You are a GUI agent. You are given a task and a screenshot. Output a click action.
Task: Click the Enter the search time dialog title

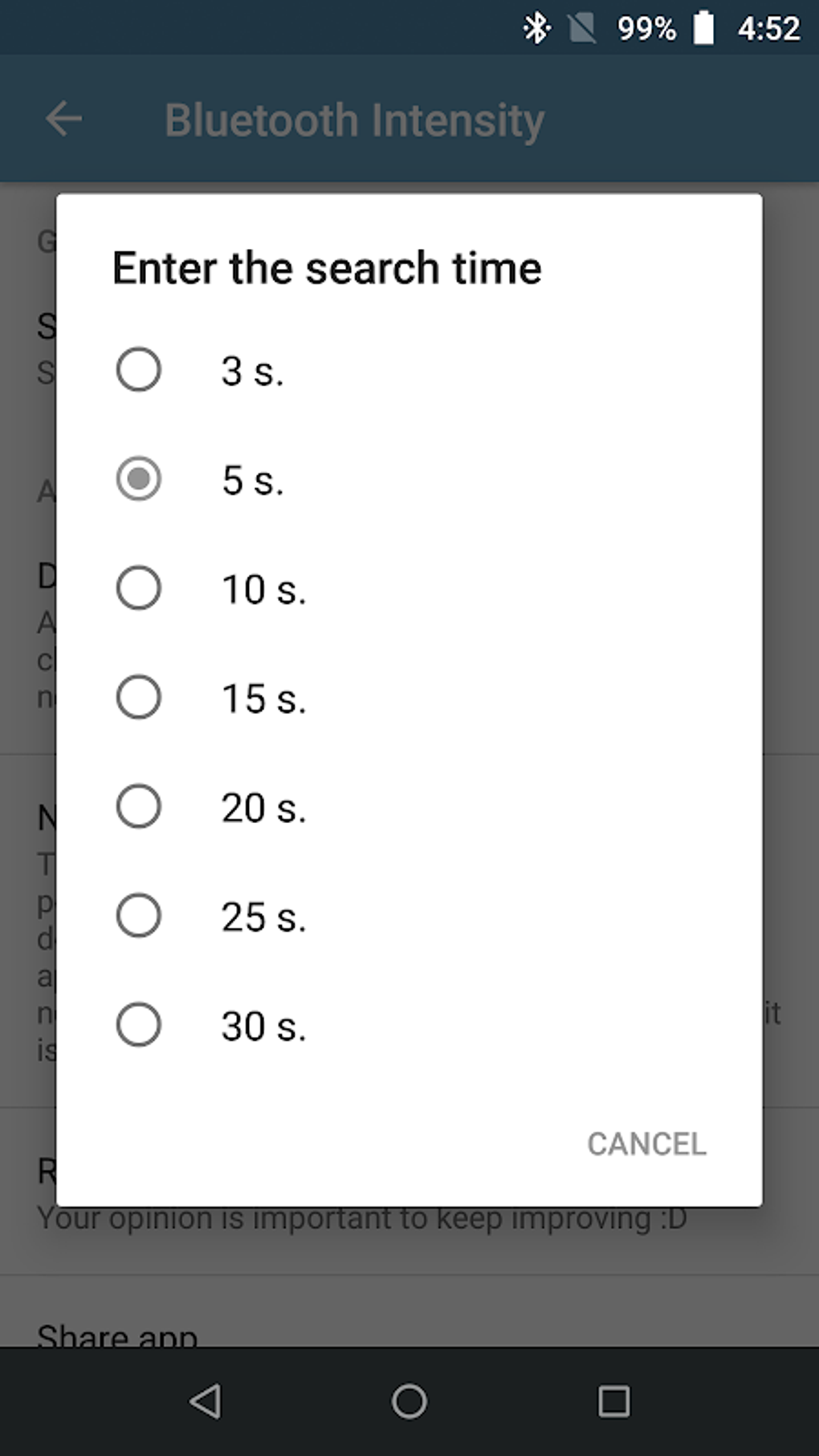point(326,267)
